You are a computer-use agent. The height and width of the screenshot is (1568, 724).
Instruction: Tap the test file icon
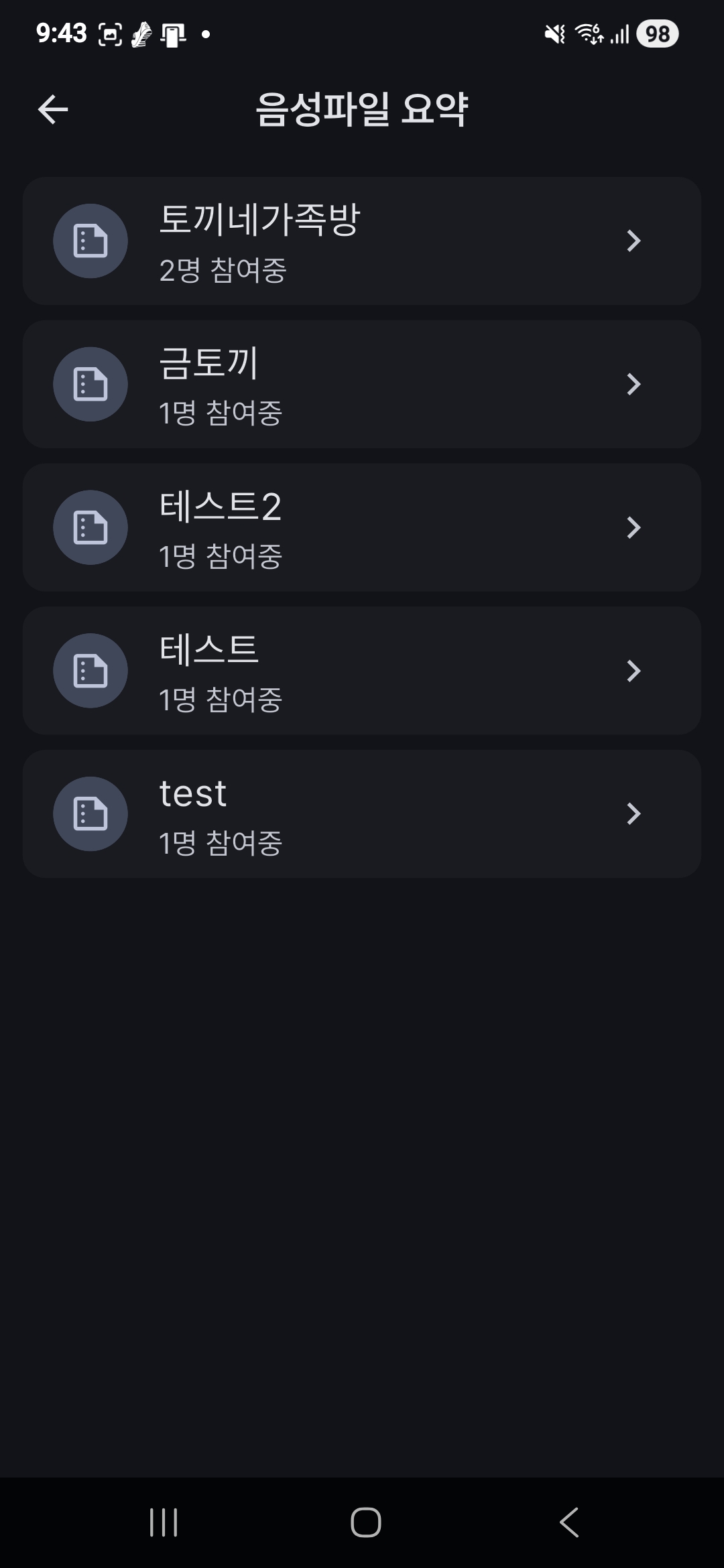(90, 813)
